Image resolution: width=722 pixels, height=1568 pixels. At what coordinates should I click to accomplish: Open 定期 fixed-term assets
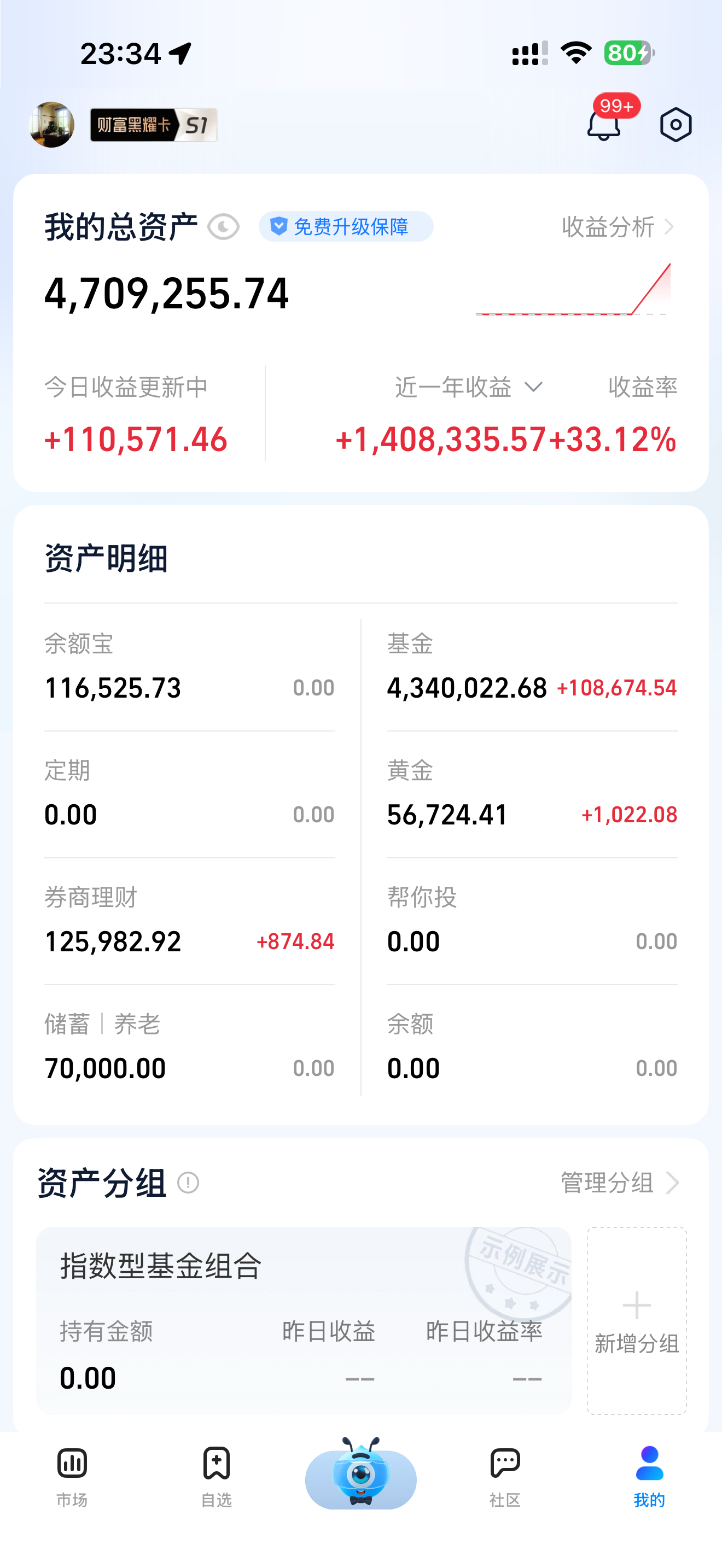point(189,795)
